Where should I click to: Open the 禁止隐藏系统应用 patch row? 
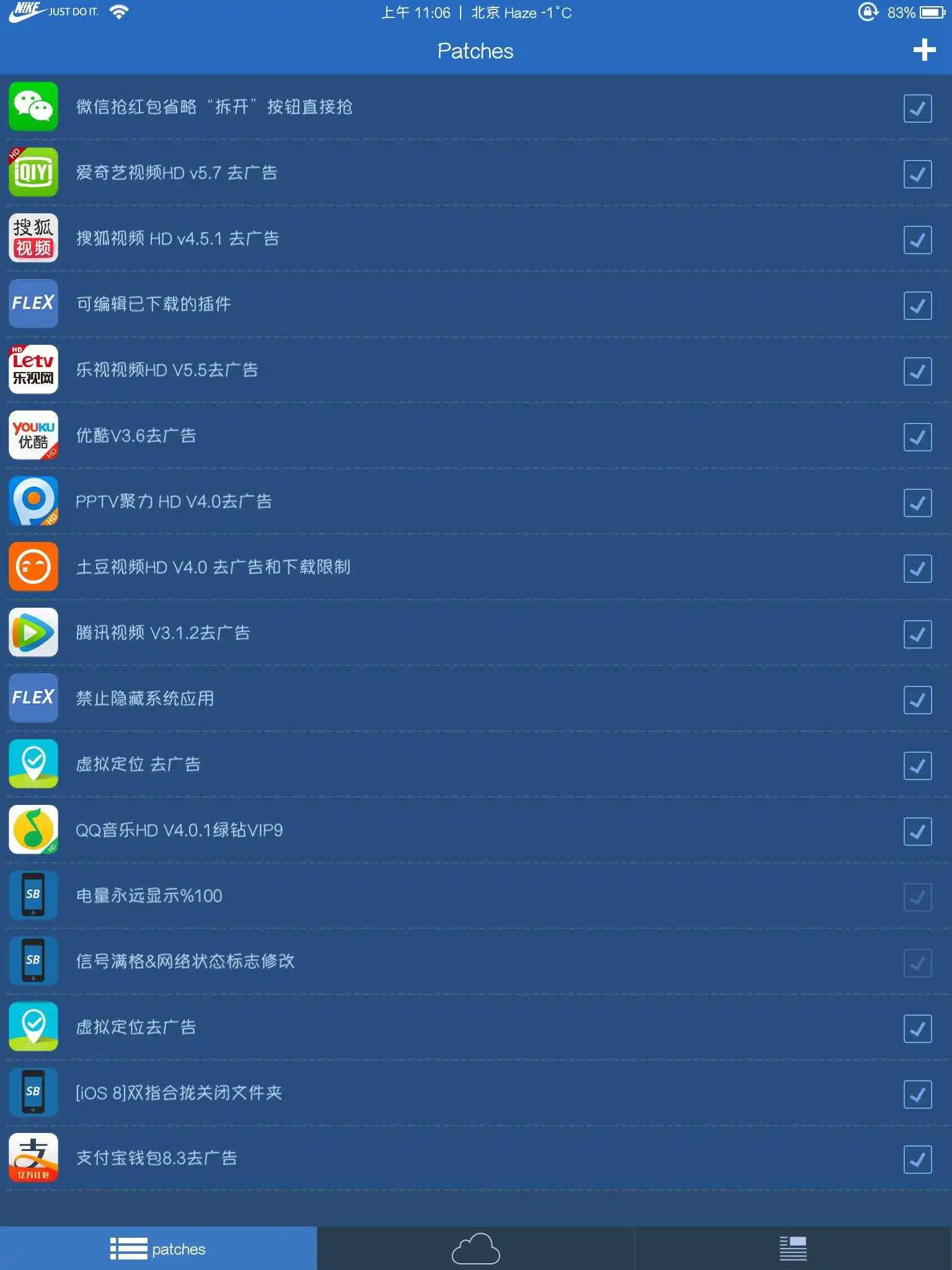click(145, 698)
